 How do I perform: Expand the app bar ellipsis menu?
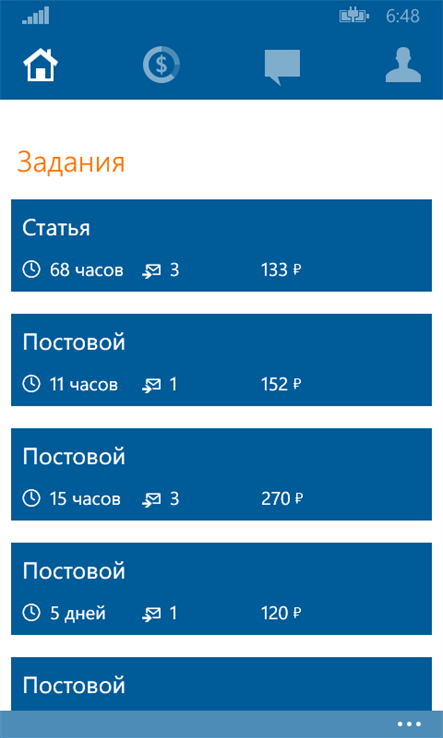(409, 724)
